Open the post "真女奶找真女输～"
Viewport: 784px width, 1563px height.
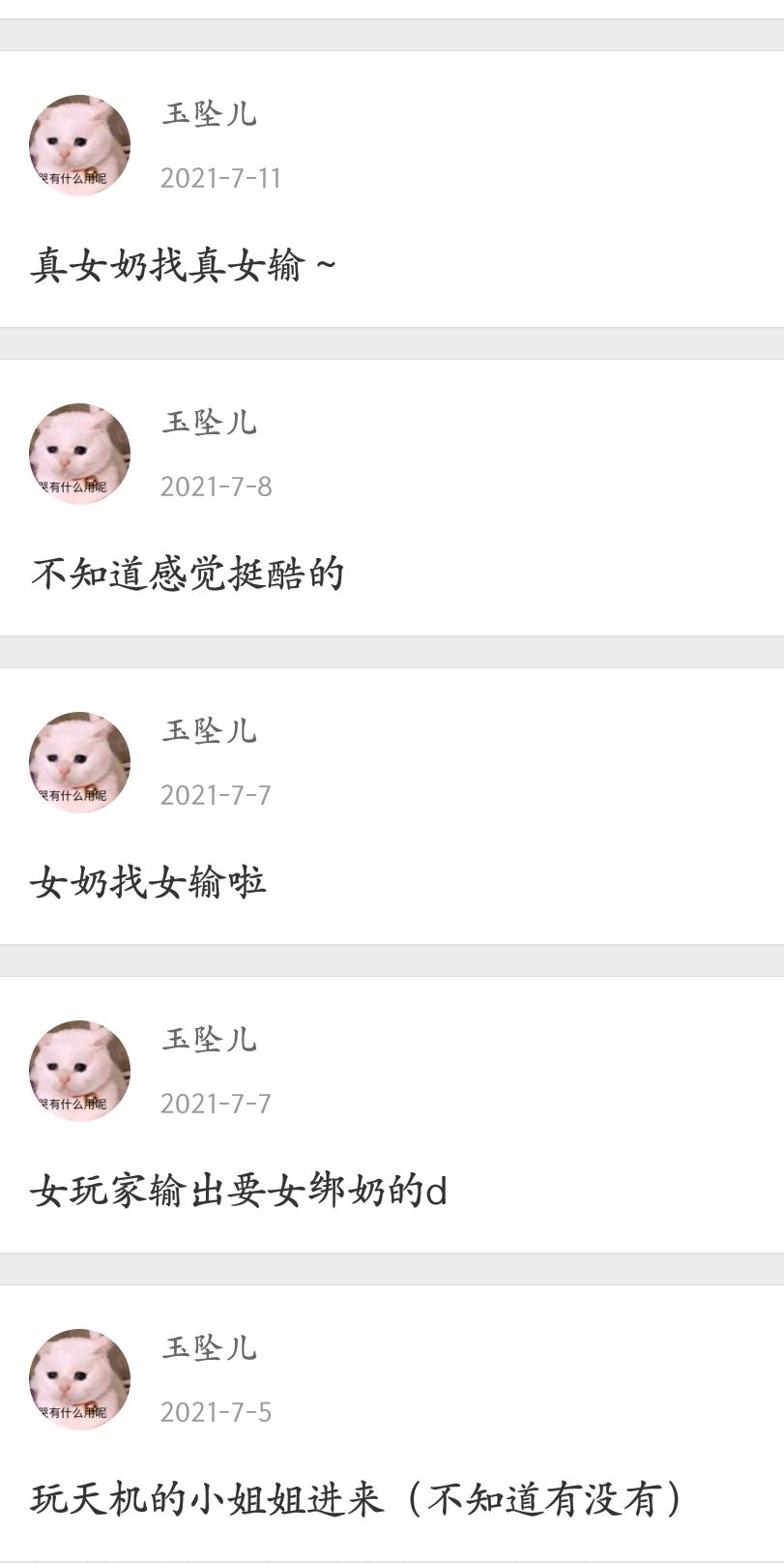click(x=183, y=265)
